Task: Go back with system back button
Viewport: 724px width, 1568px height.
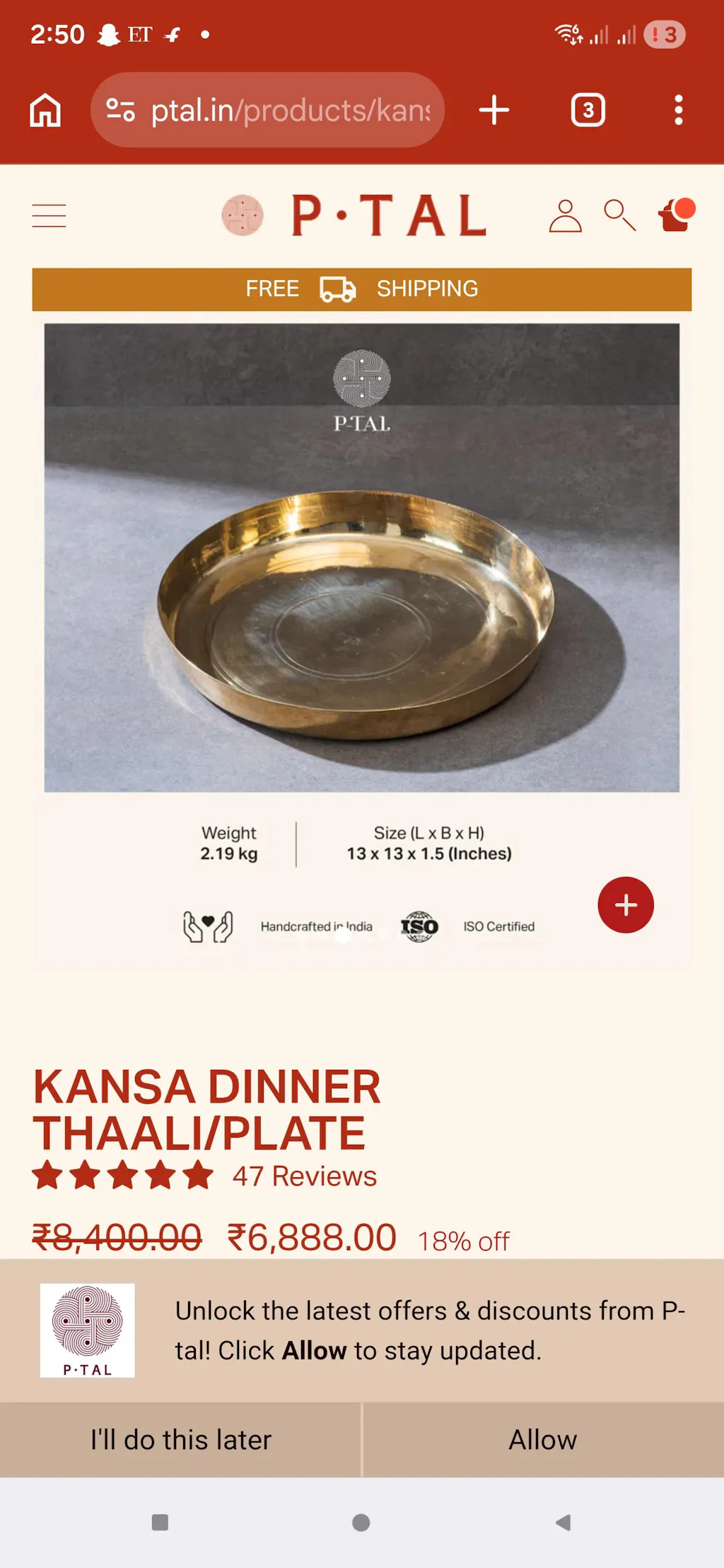Action: 564,1522
